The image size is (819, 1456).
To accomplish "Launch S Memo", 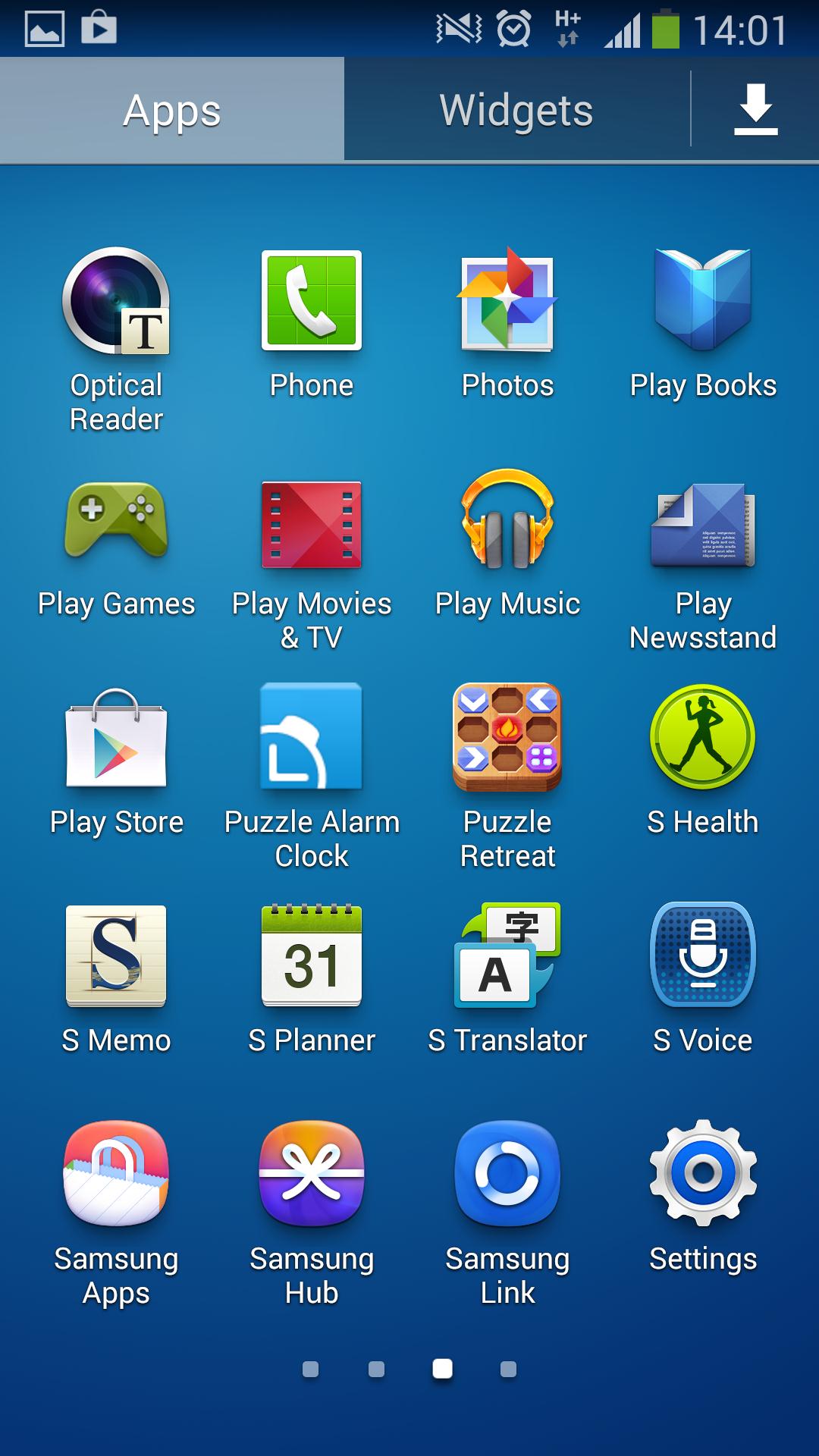I will (x=116, y=955).
